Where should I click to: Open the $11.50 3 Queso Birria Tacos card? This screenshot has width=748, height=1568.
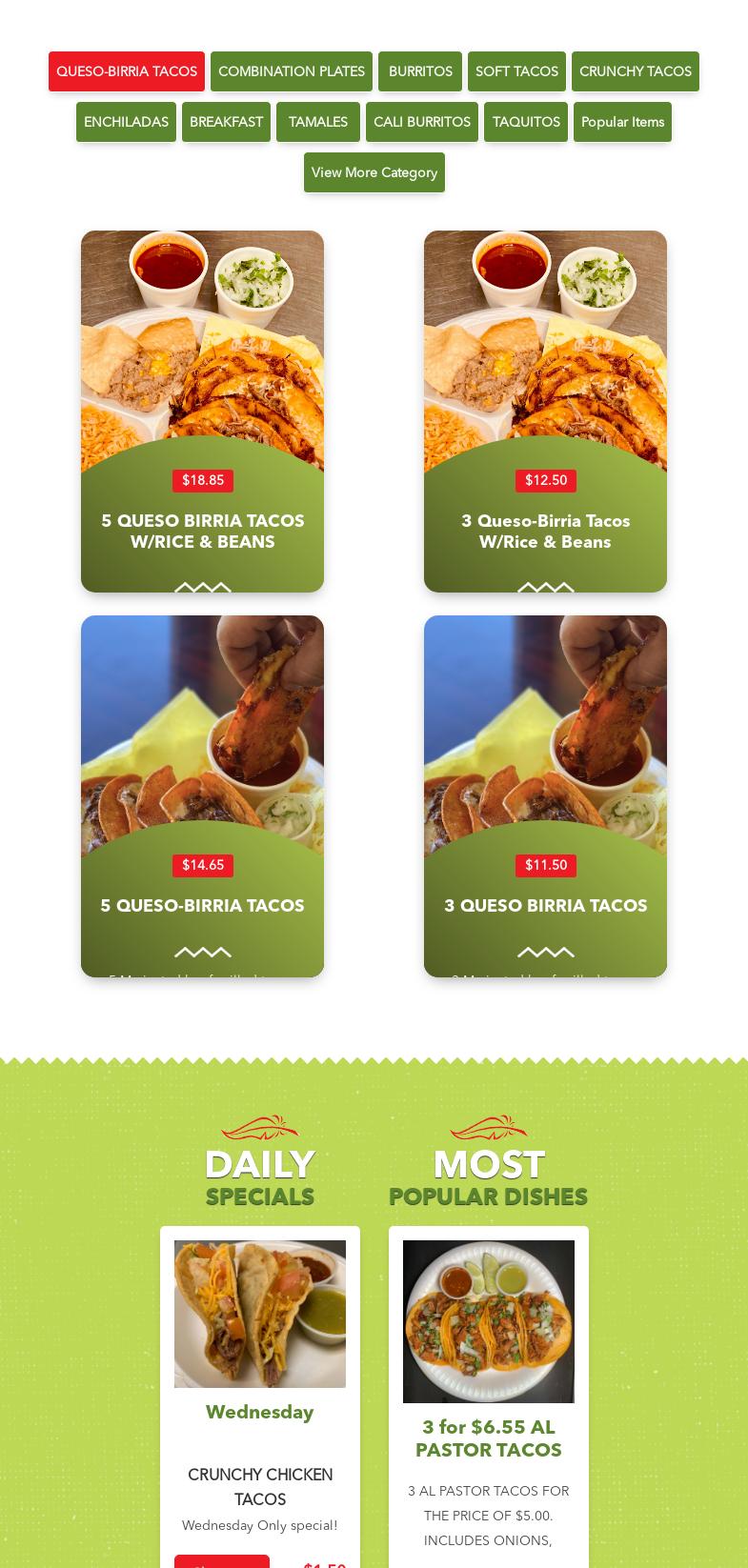click(545, 796)
